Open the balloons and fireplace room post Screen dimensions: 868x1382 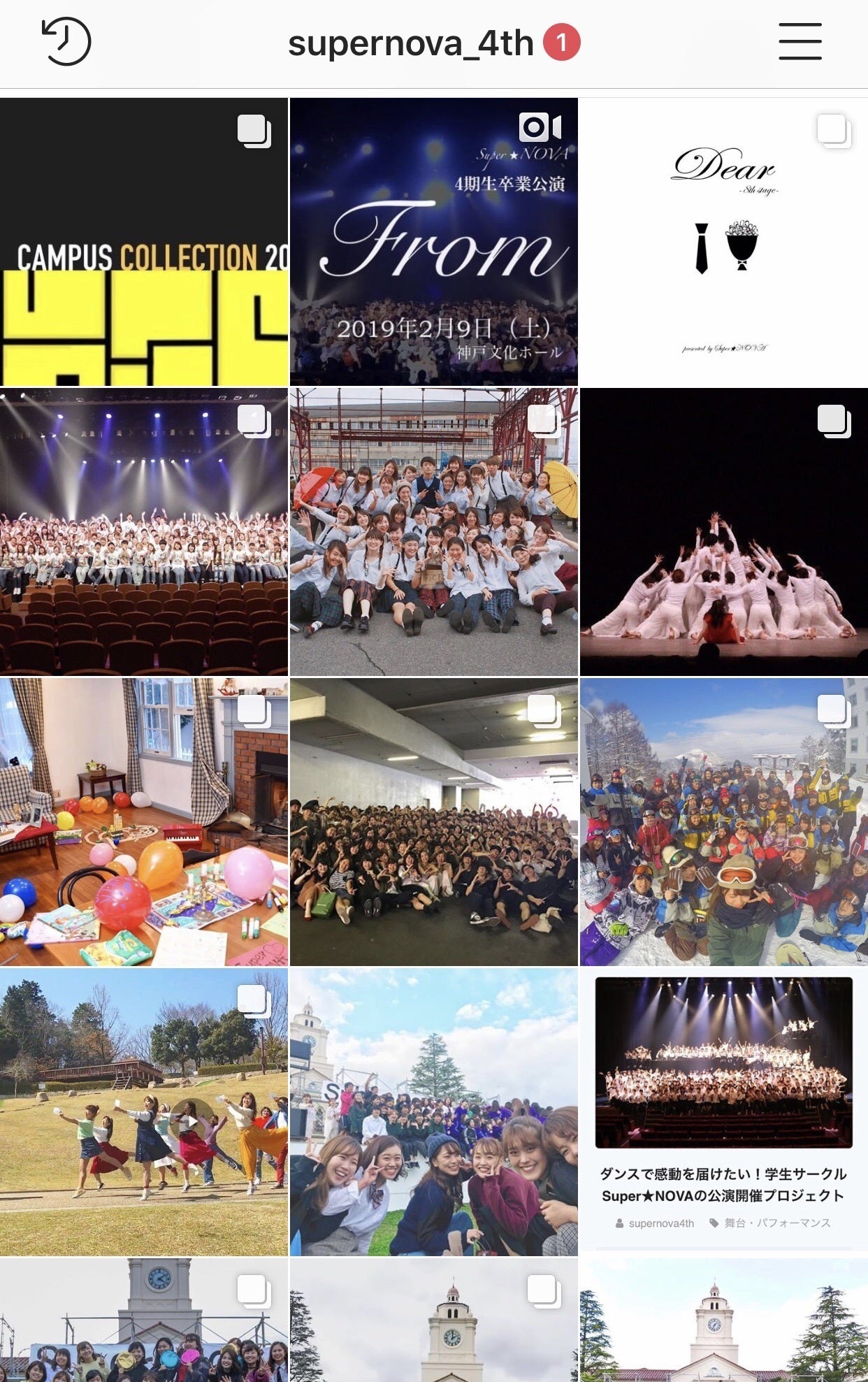pyautogui.click(x=144, y=822)
